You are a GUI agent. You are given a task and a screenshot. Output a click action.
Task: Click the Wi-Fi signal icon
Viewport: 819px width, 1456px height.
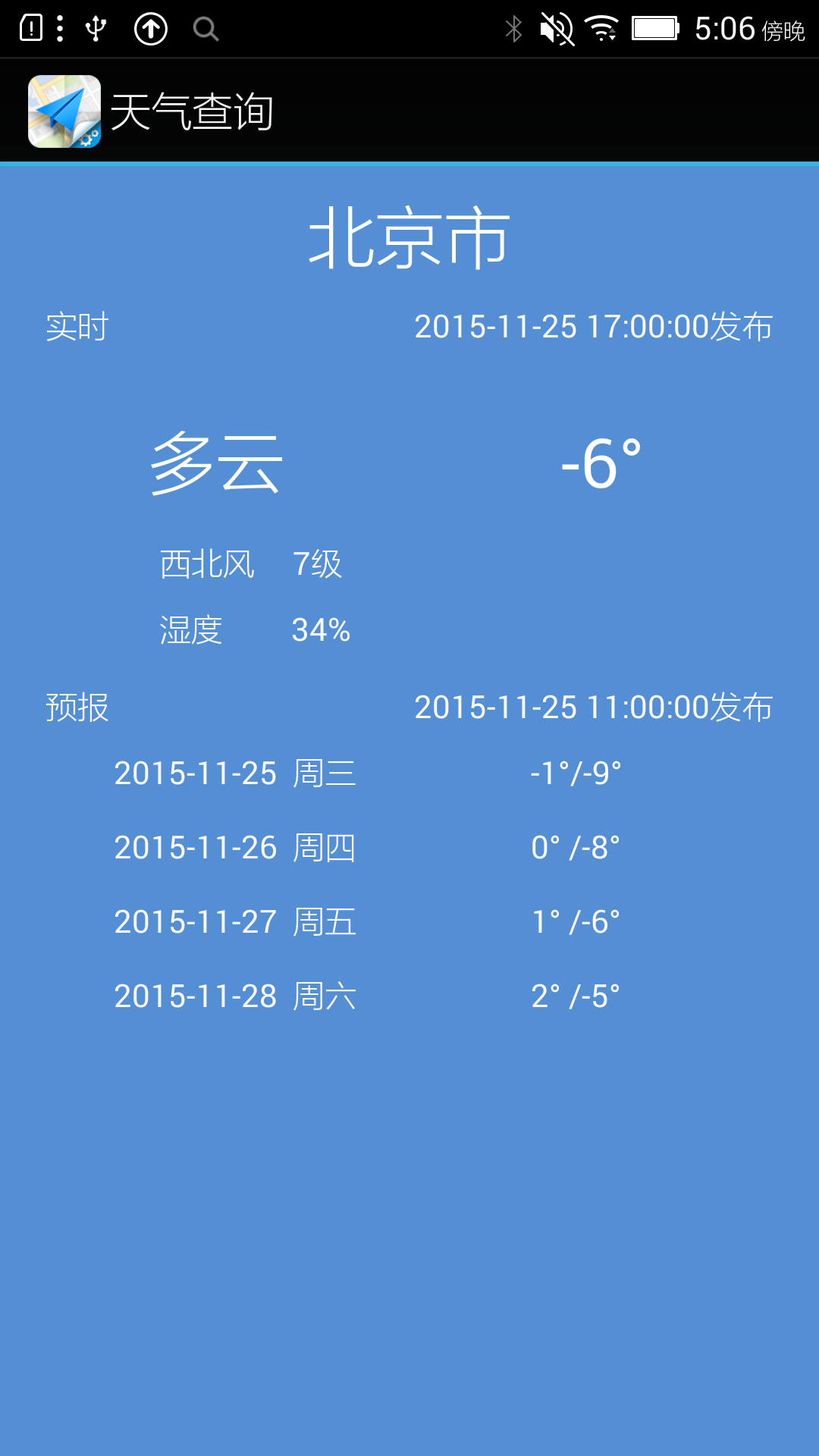pyautogui.click(x=603, y=29)
